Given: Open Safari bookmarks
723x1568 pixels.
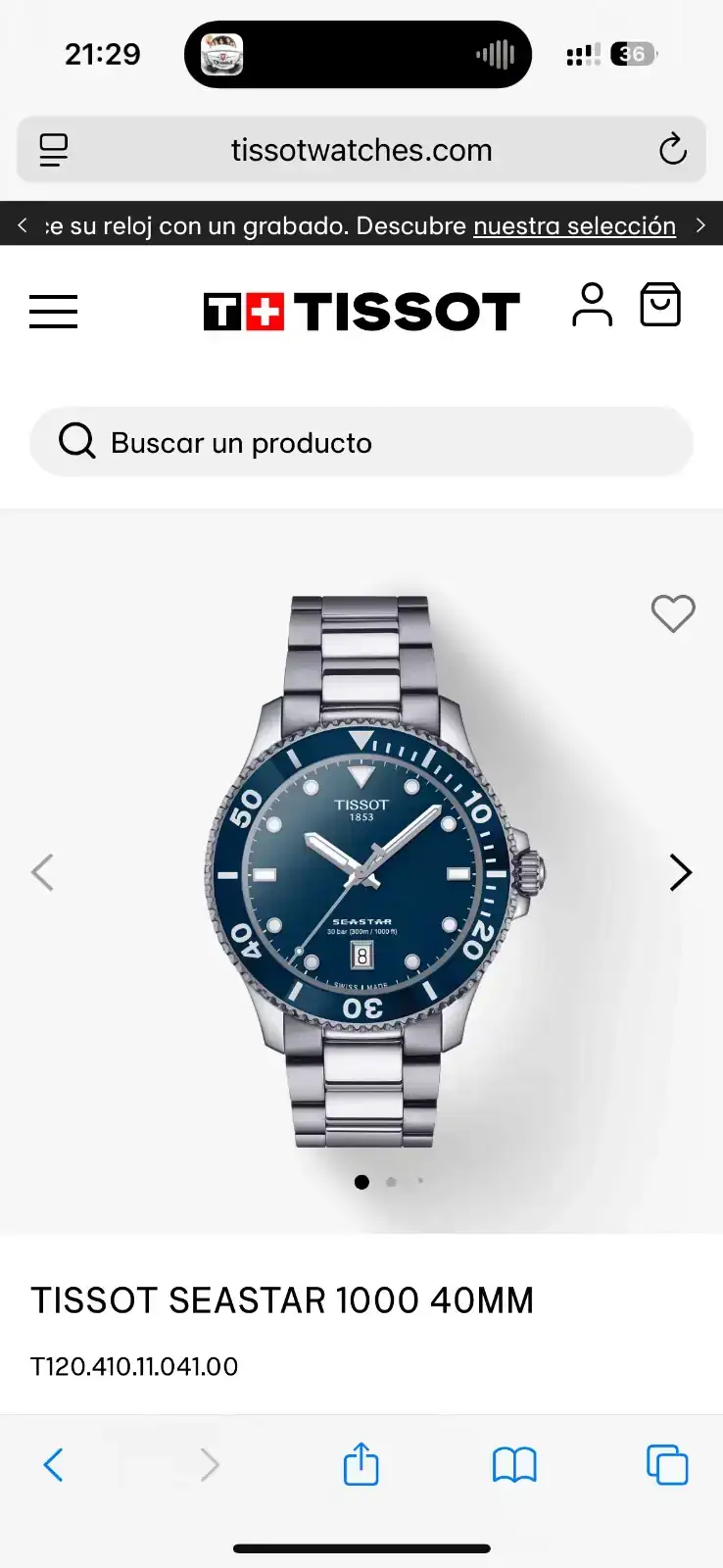Looking at the screenshot, I should coord(514,1465).
